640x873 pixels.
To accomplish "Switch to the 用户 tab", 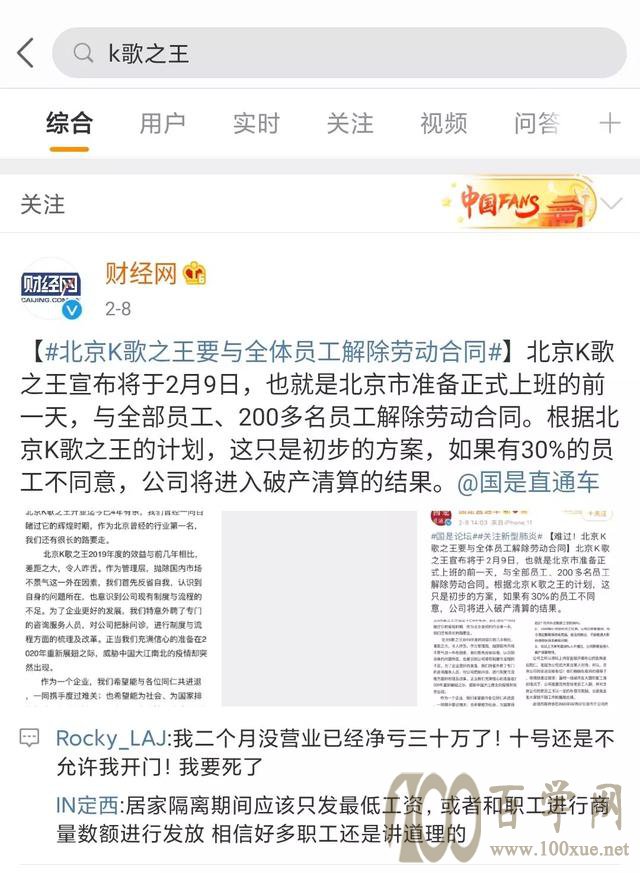I will pos(162,123).
